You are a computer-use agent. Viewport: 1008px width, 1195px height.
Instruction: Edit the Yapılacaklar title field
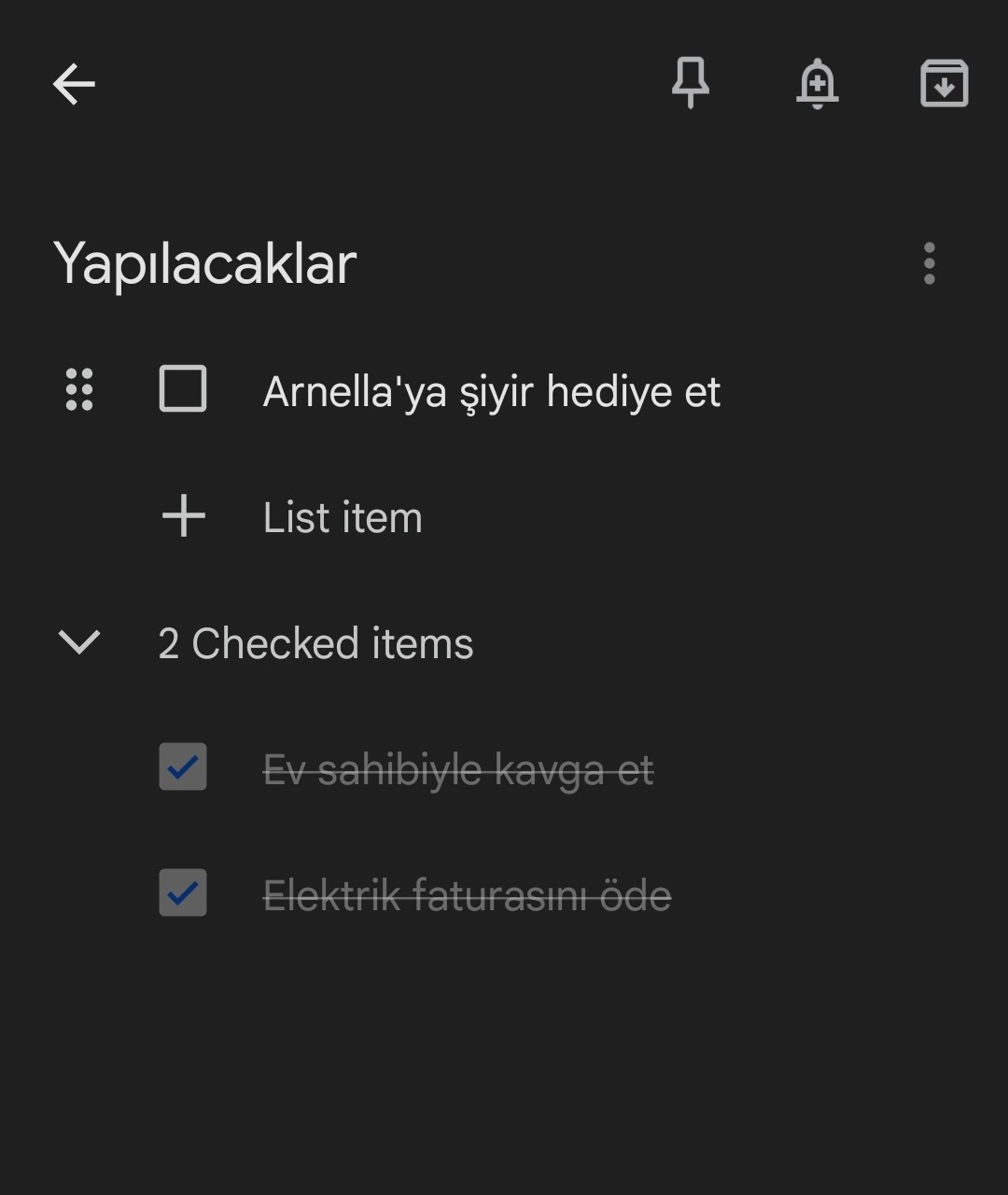(x=205, y=264)
